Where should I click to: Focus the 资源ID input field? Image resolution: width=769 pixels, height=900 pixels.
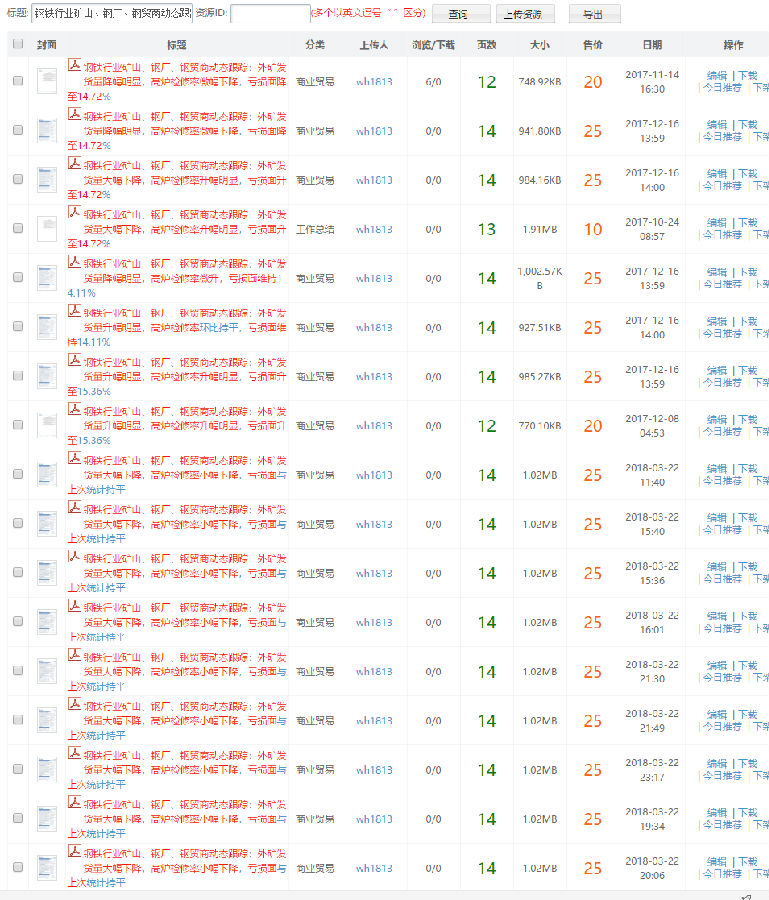270,14
